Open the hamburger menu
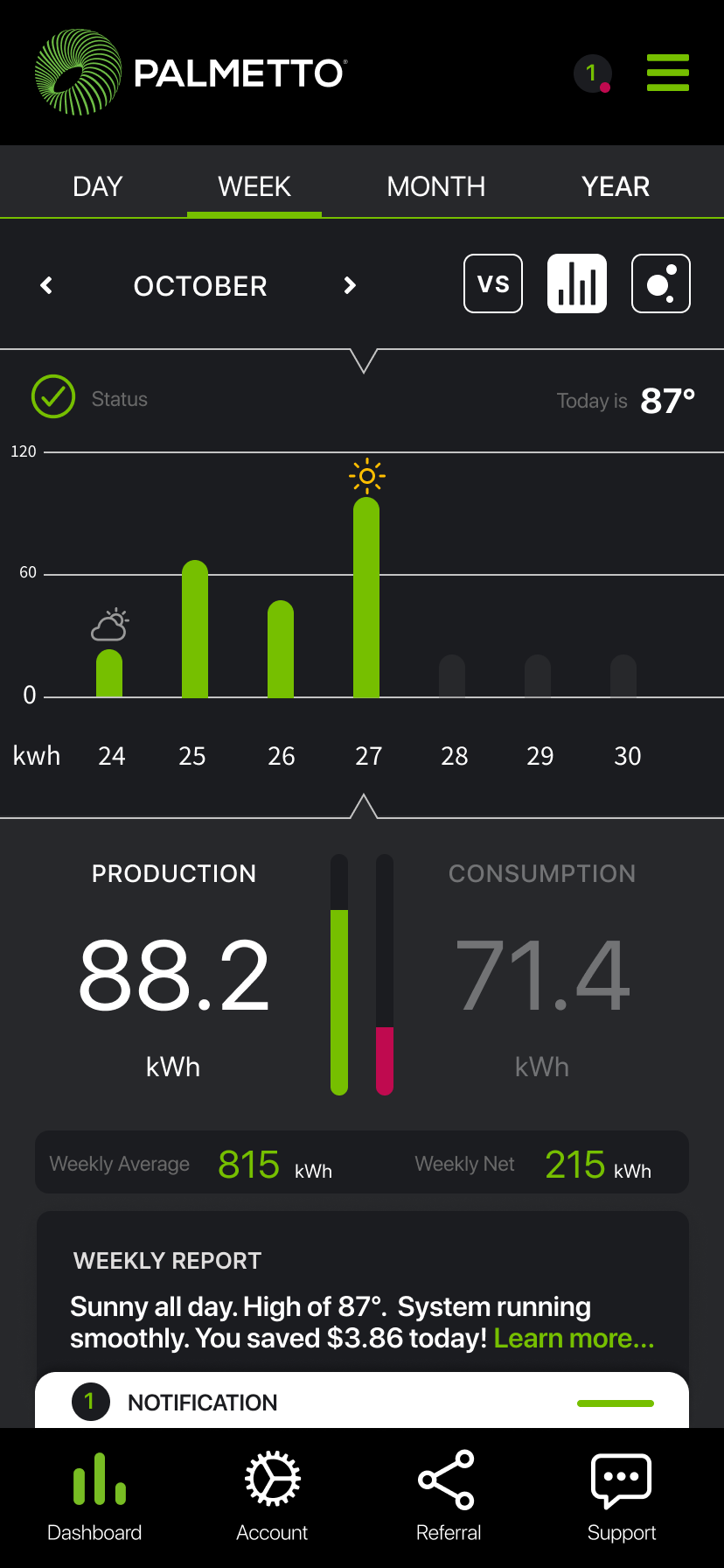 point(667,73)
